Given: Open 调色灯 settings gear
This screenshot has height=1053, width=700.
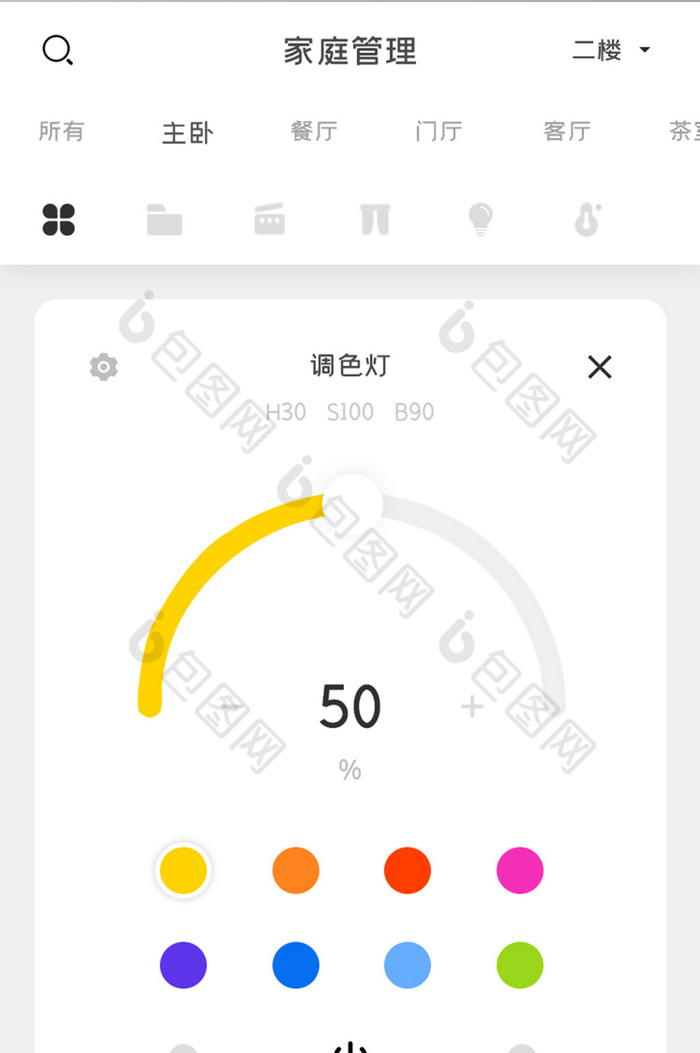Looking at the screenshot, I should tap(103, 367).
